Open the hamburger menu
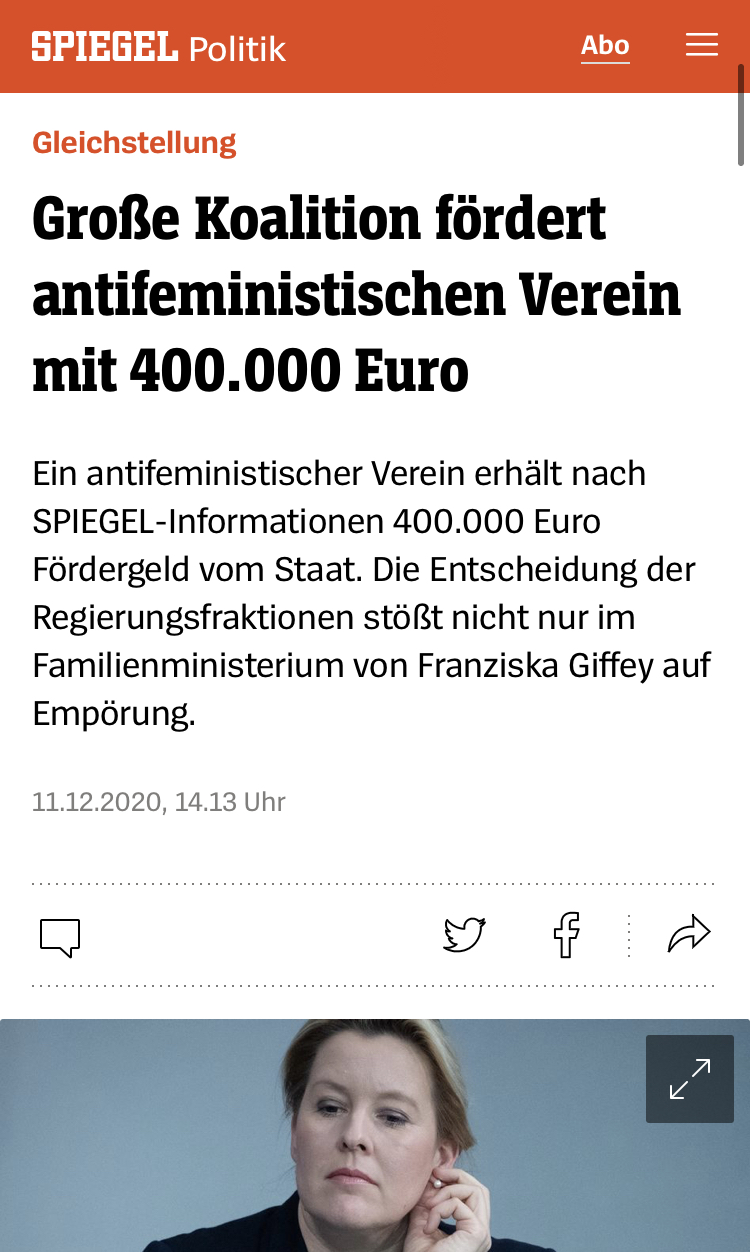Screen dimensions: 750x1252 [702, 46]
